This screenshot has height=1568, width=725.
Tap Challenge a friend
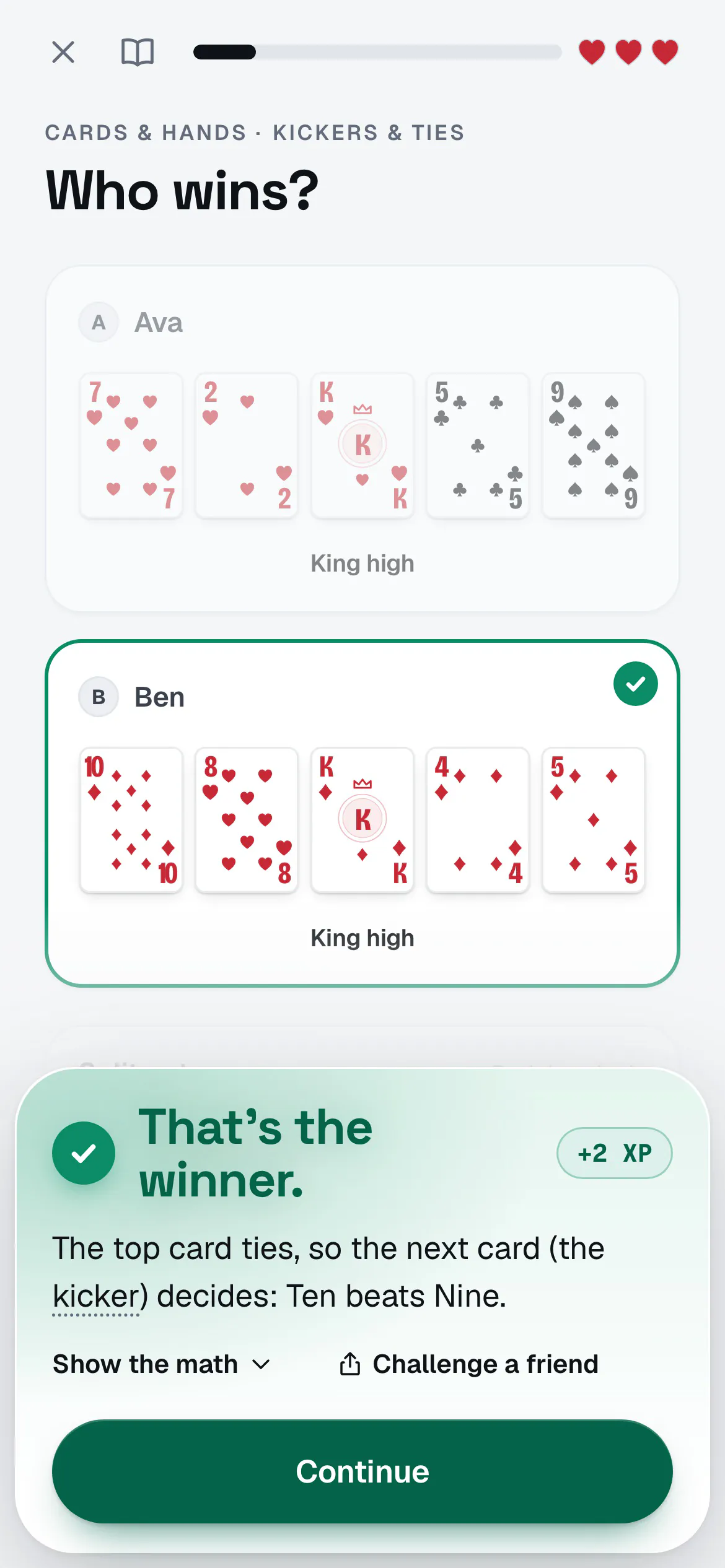(x=469, y=1364)
